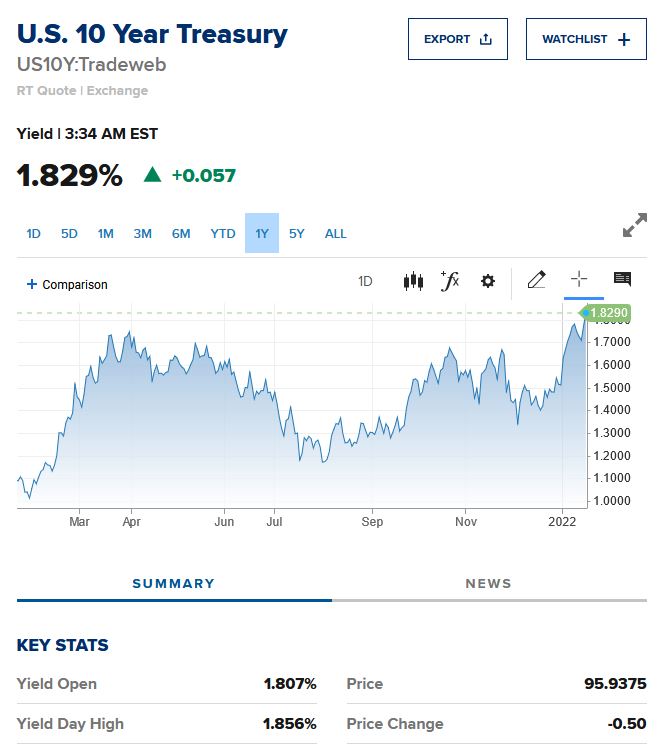Expand chart to full screen
The width and height of the screenshot is (658, 746).
point(634,226)
